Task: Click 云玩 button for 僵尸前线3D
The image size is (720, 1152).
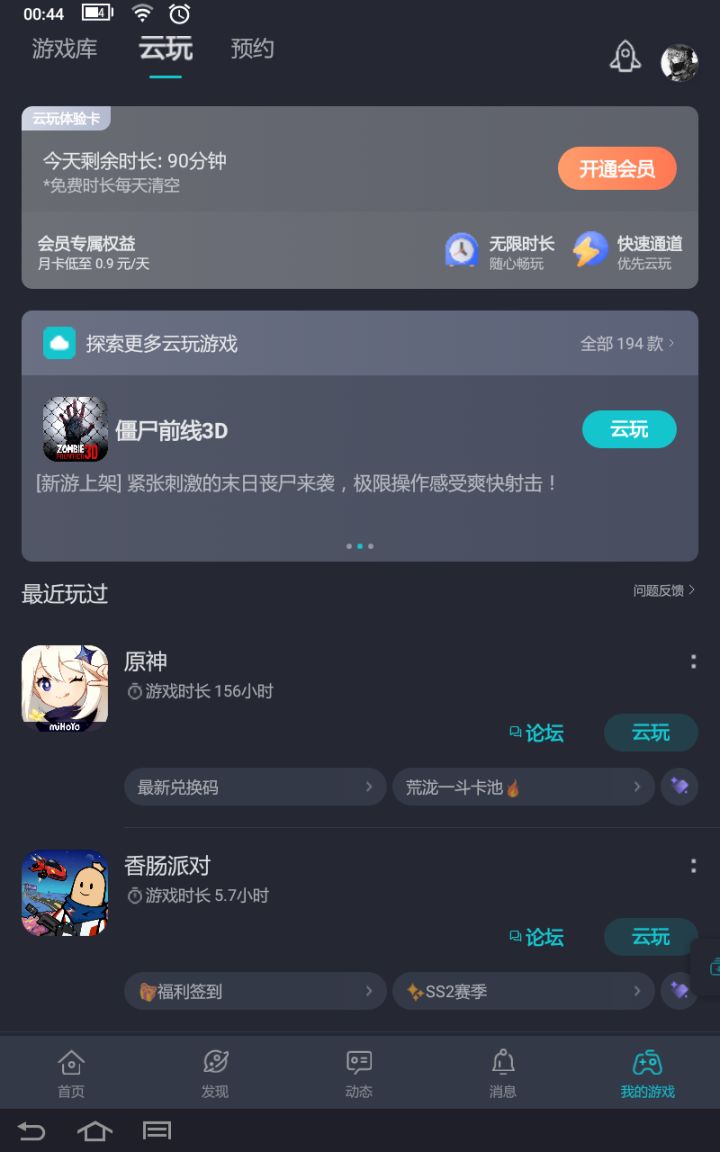Action: tap(629, 428)
